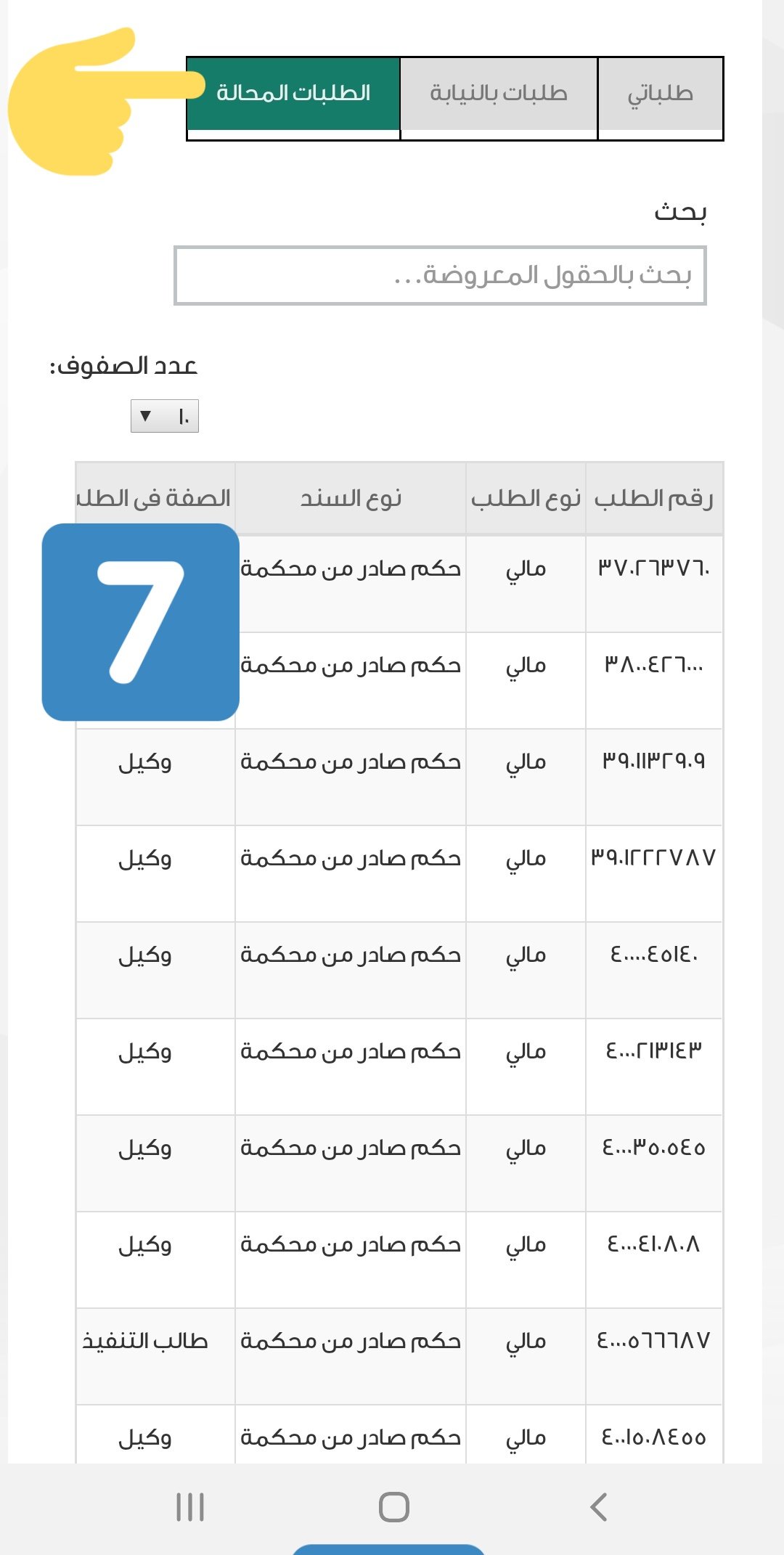Expand the عدد الصفوف rows dropdown
Viewport: 784px width, 1555px height.
pos(165,416)
